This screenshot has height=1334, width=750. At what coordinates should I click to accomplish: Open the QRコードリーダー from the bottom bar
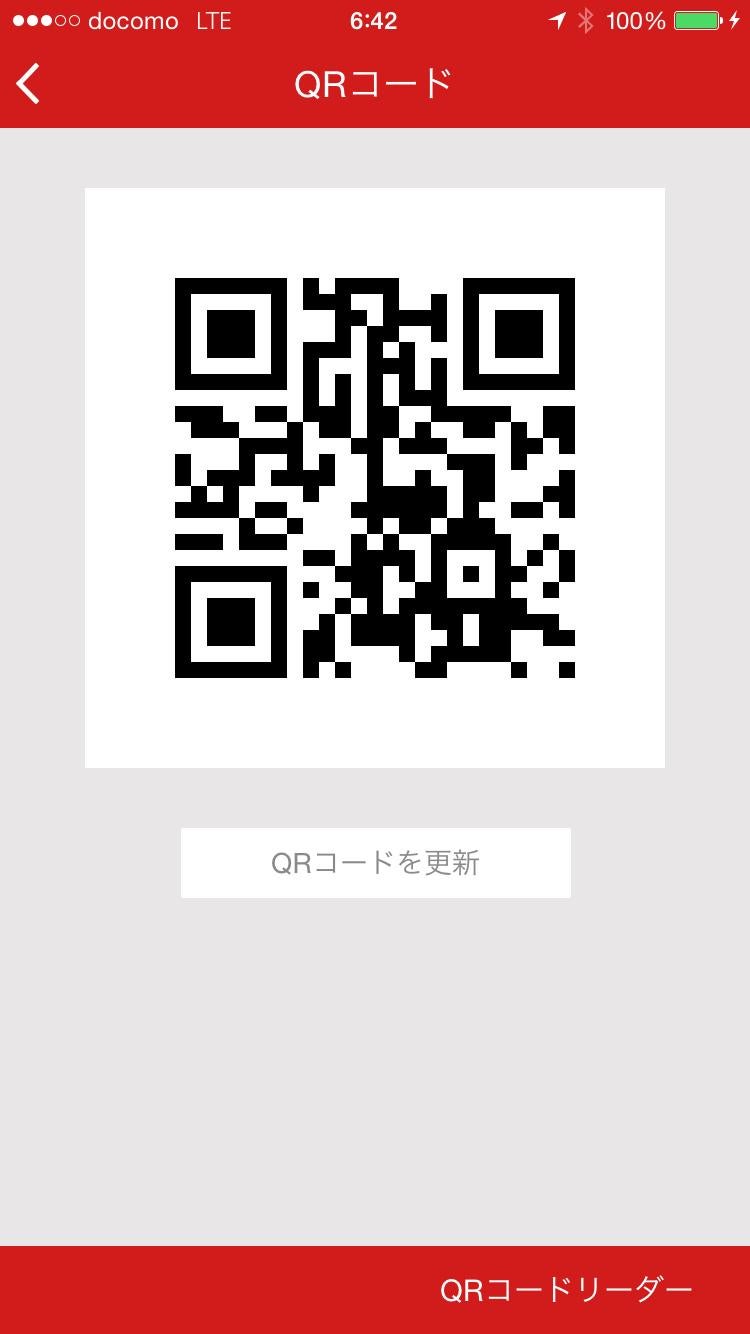point(565,1289)
